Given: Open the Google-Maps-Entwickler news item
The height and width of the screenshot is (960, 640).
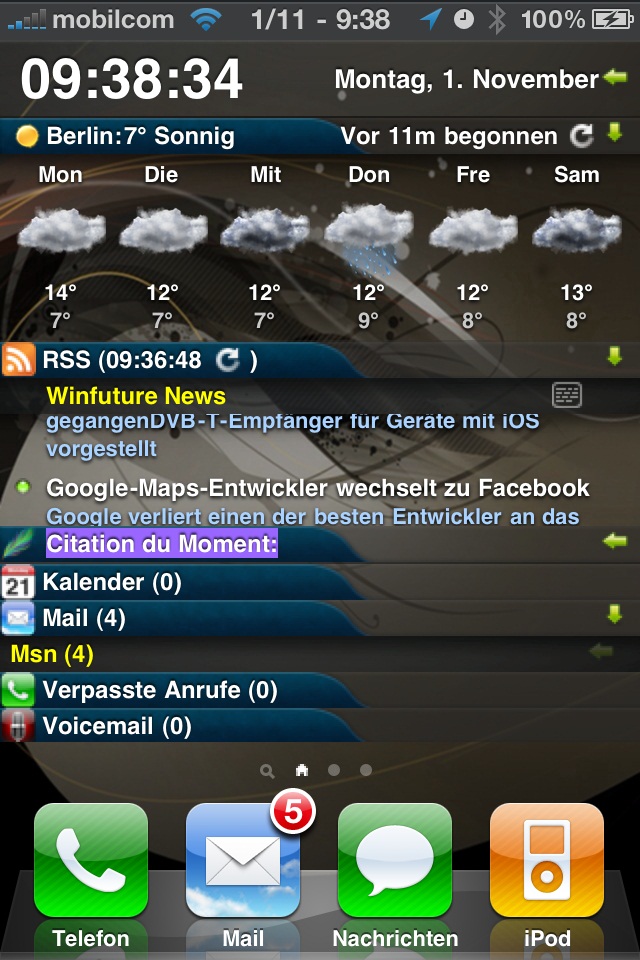Looking at the screenshot, I should [x=318, y=489].
